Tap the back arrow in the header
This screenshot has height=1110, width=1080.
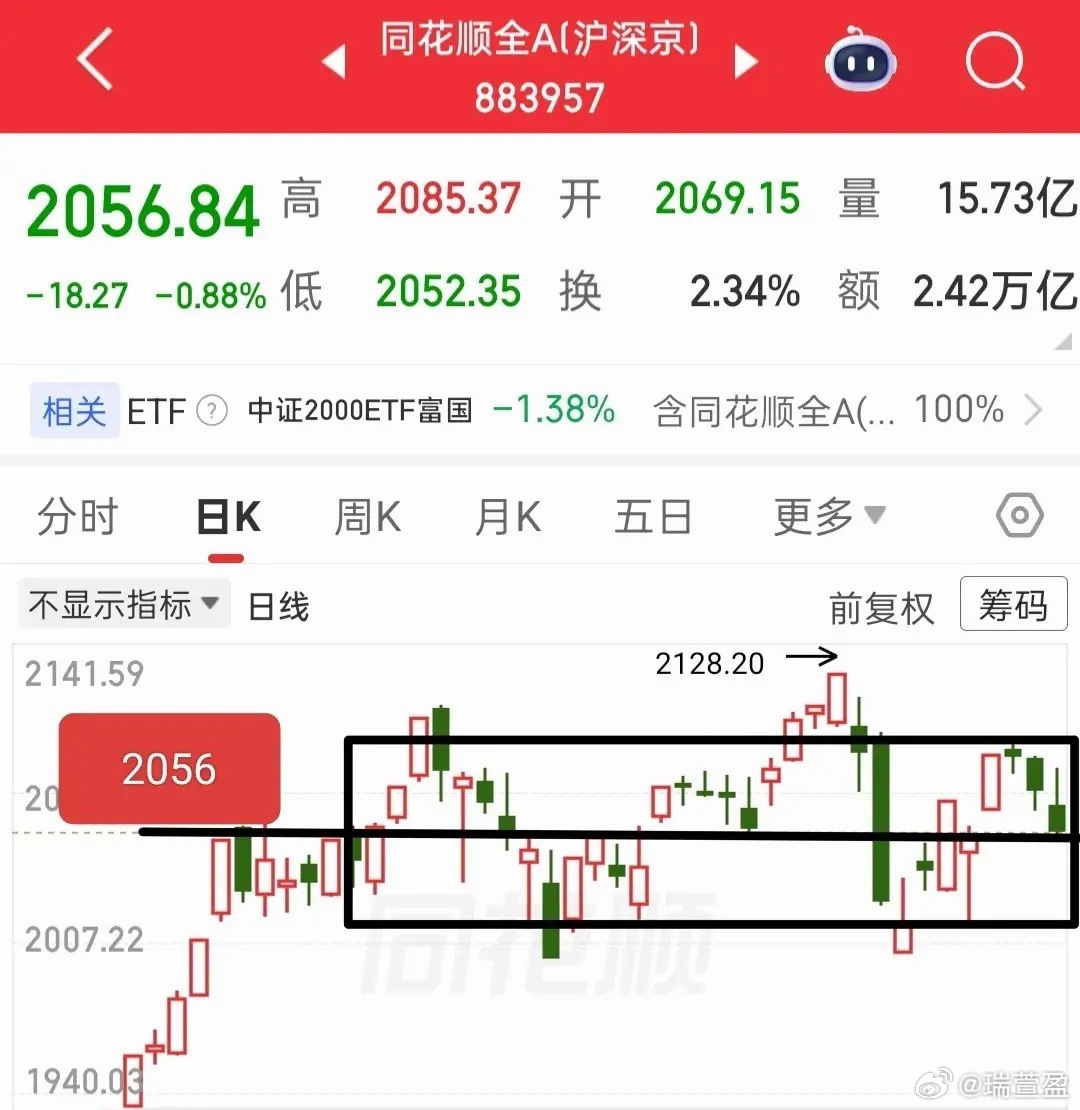tap(93, 60)
